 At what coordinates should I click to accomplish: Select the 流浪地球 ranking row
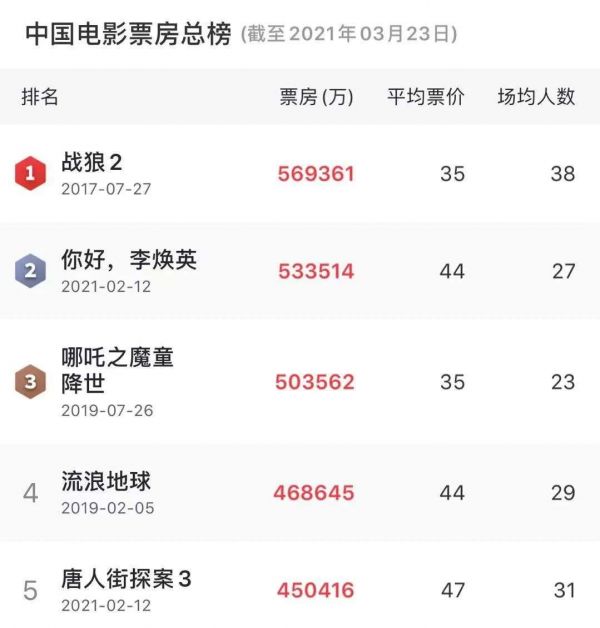click(x=106, y=483)
